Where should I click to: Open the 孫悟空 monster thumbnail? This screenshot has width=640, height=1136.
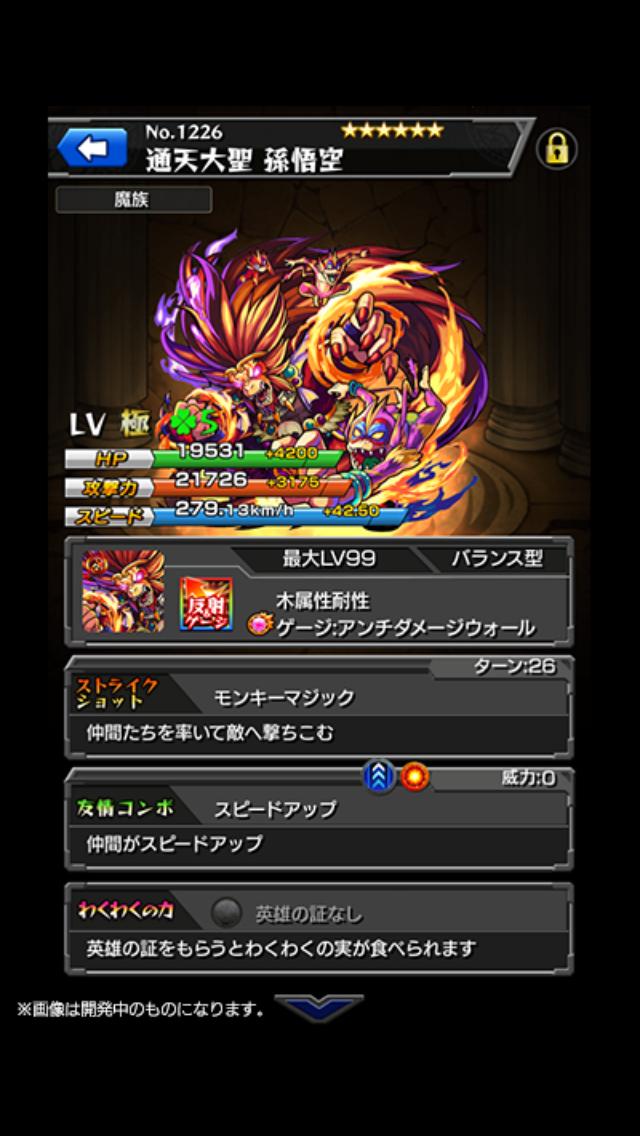(x=122, y=590)
